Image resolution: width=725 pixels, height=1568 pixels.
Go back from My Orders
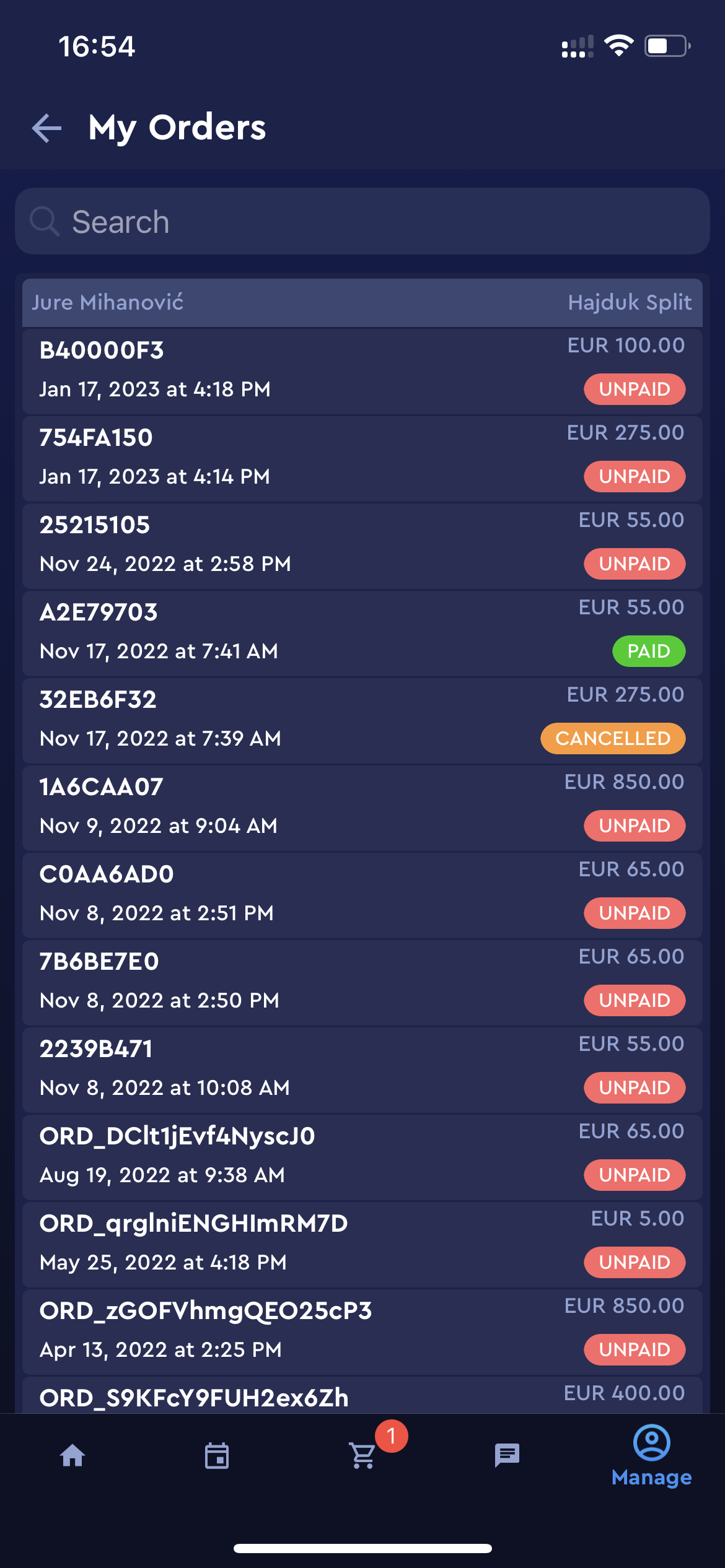pyautogui.click(x=47, y=128)
